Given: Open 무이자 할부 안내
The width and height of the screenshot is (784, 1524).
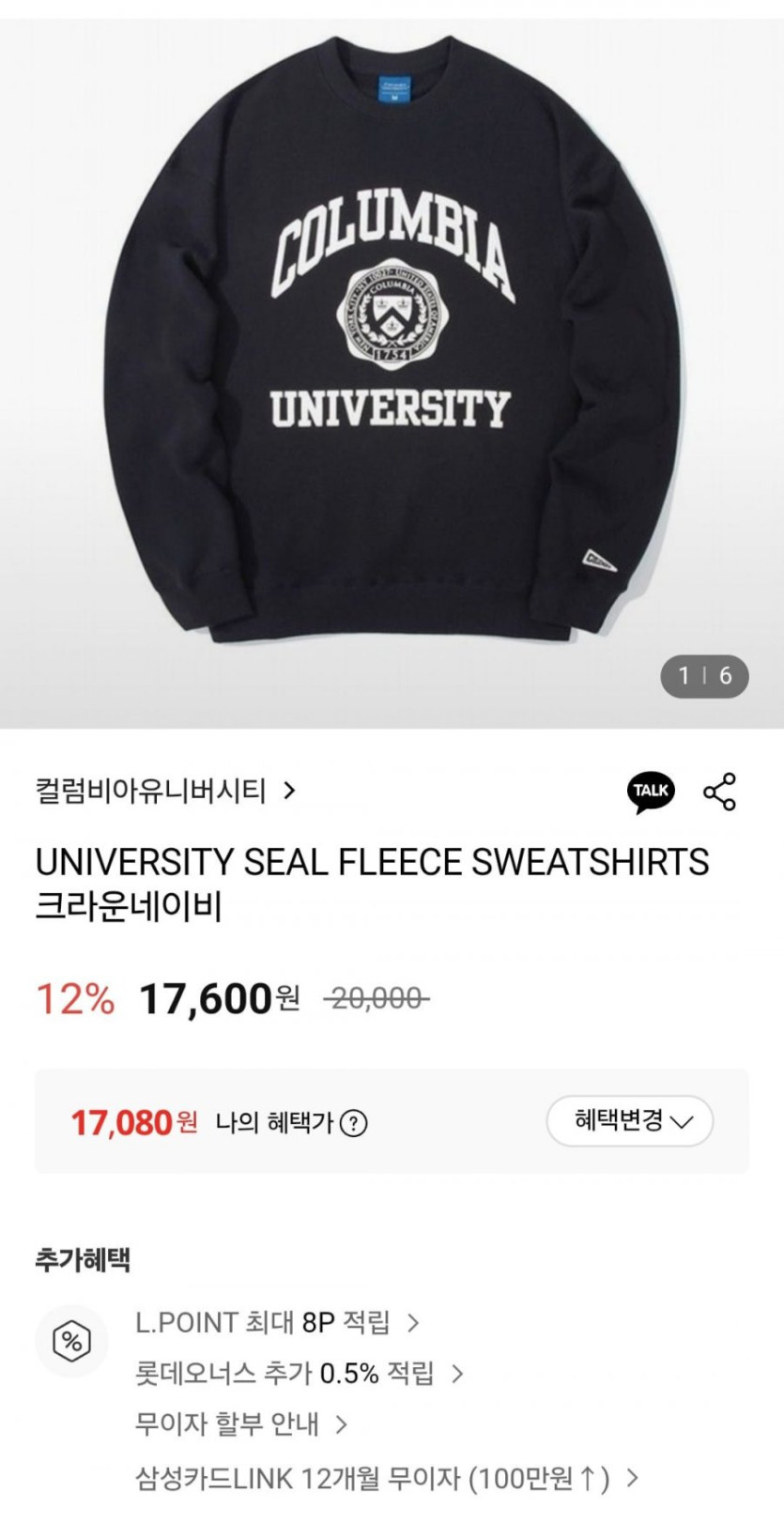Looking at the screenshot, I should click(x=240, y=1424).
